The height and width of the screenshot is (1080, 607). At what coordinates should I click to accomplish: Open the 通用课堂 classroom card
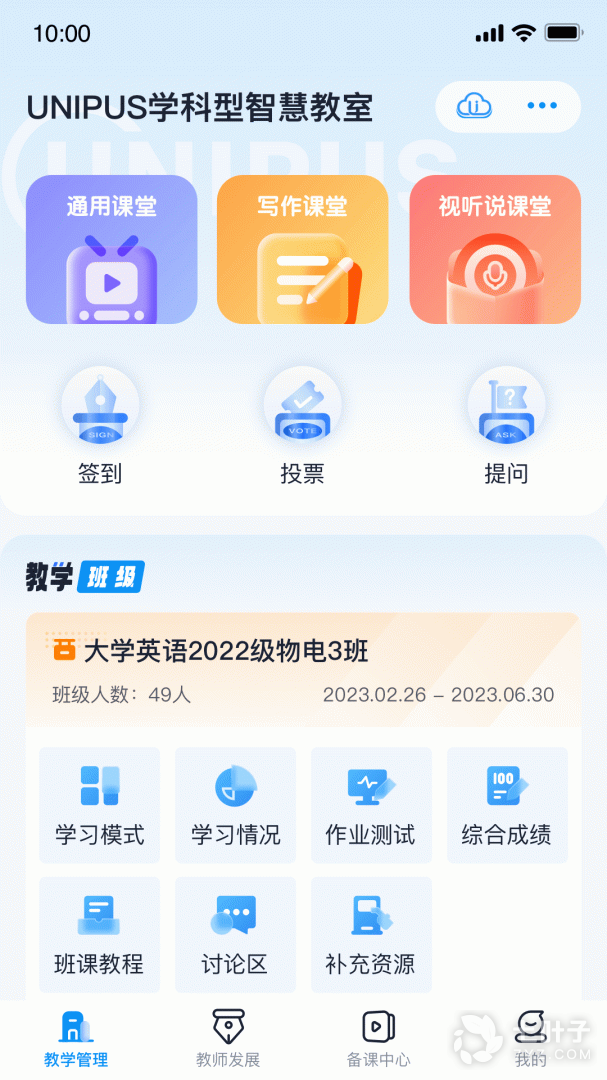point(112,250)
